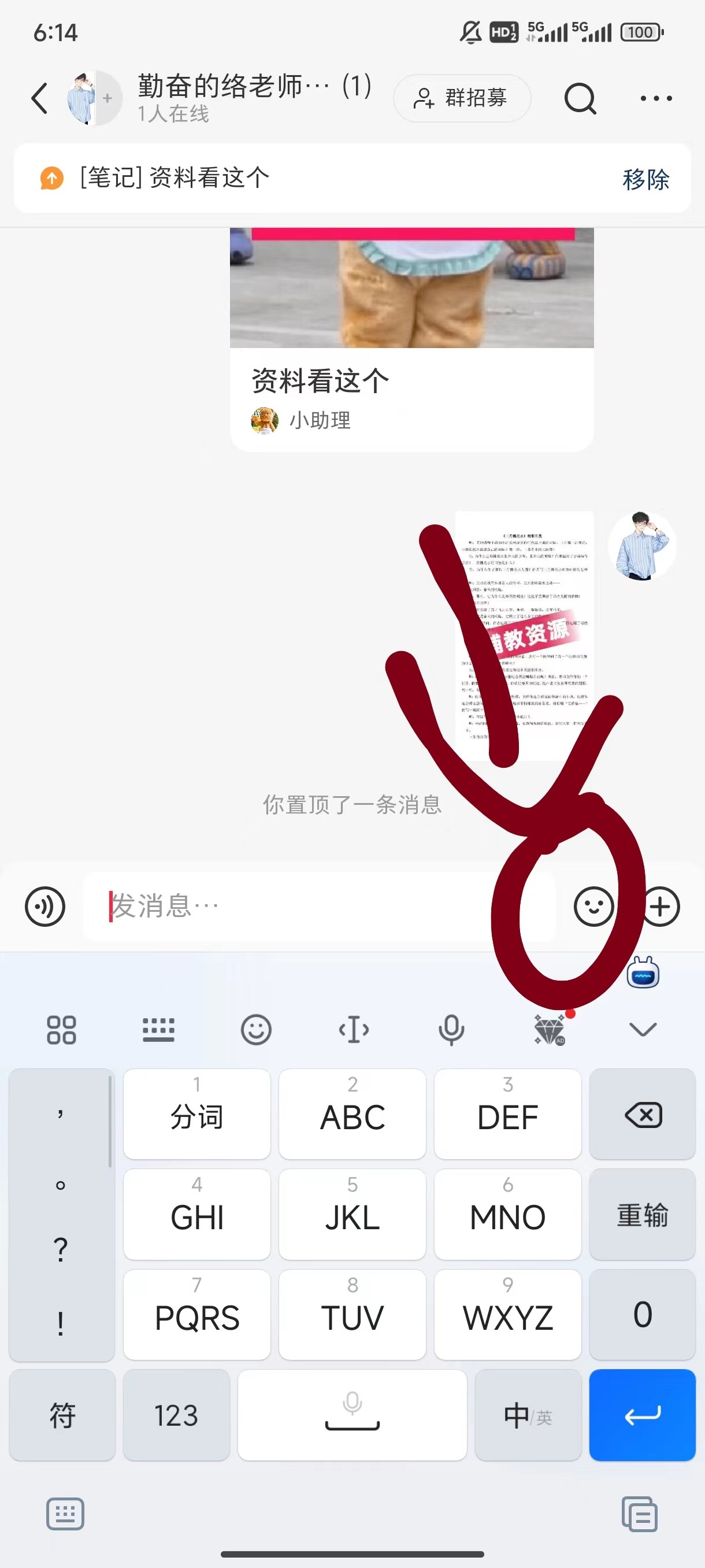705x1568 pixels.
Task: Remove the pinned message via 移除
Action: point(645,178)
